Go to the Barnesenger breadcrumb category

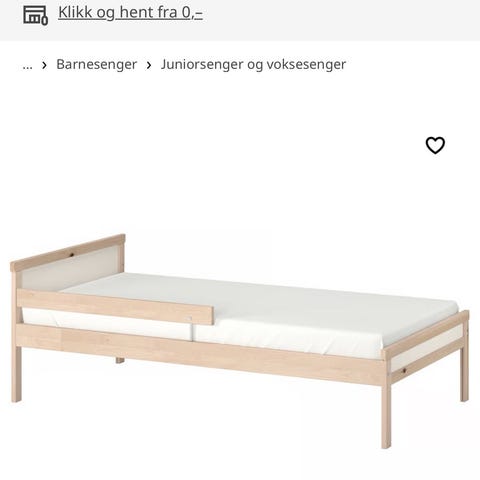tap(96, 64)
